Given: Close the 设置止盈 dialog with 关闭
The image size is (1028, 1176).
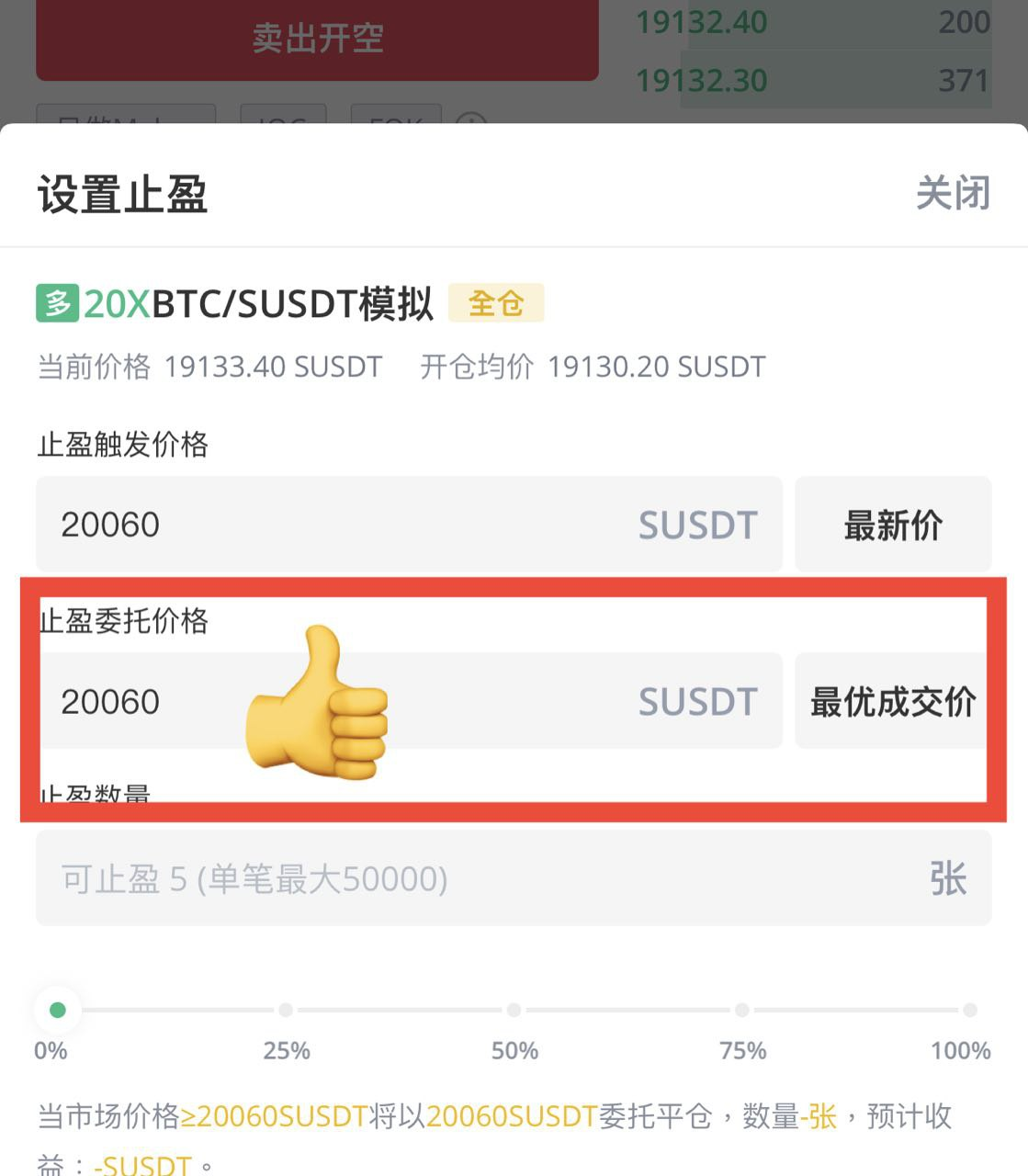Looking at the screenshot, I should pos(953,194).
